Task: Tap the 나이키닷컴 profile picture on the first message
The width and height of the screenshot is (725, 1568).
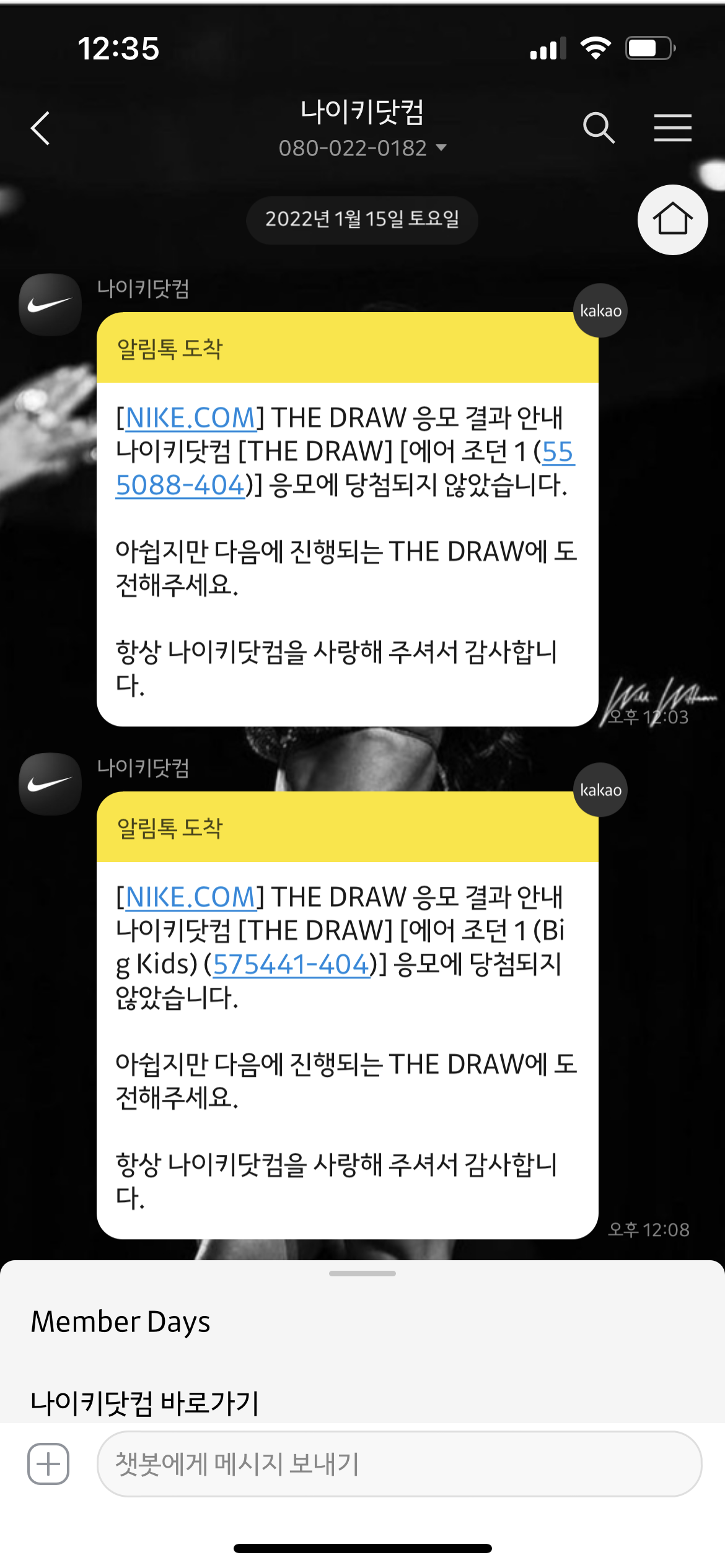Action: [x=50, y=305]
